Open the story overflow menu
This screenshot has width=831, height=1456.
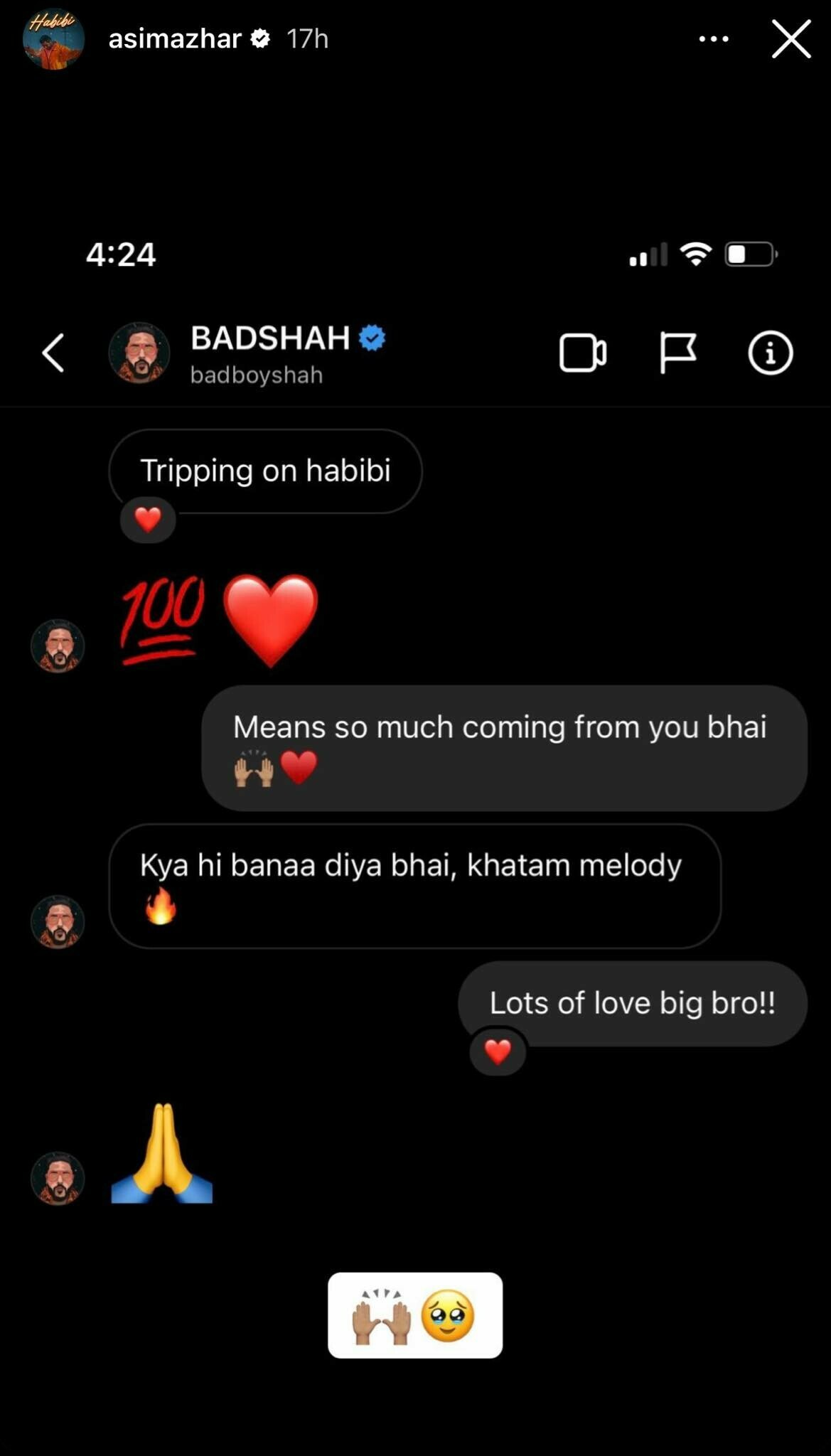714,39
